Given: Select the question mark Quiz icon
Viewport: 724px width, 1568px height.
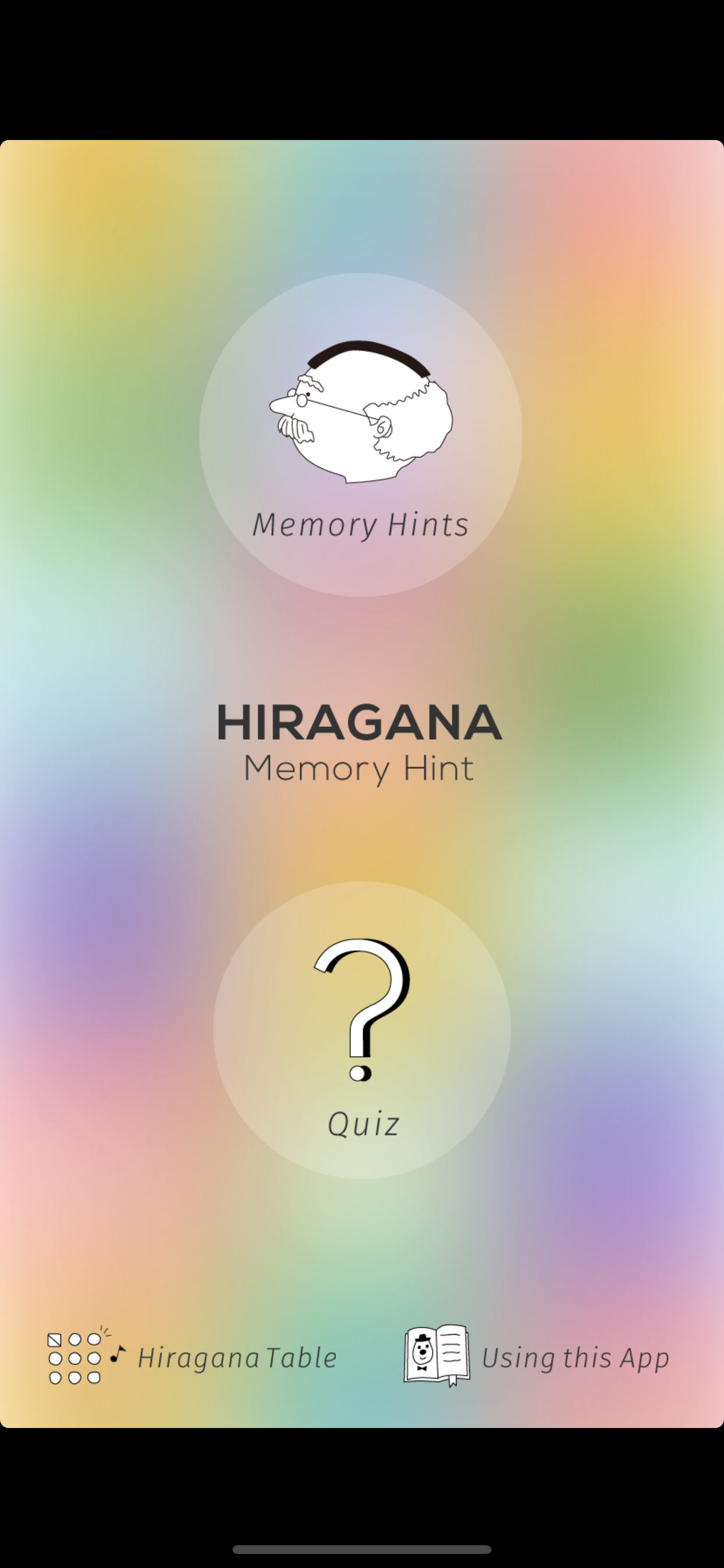Looking at the screenshot, I should [361, 1005].
